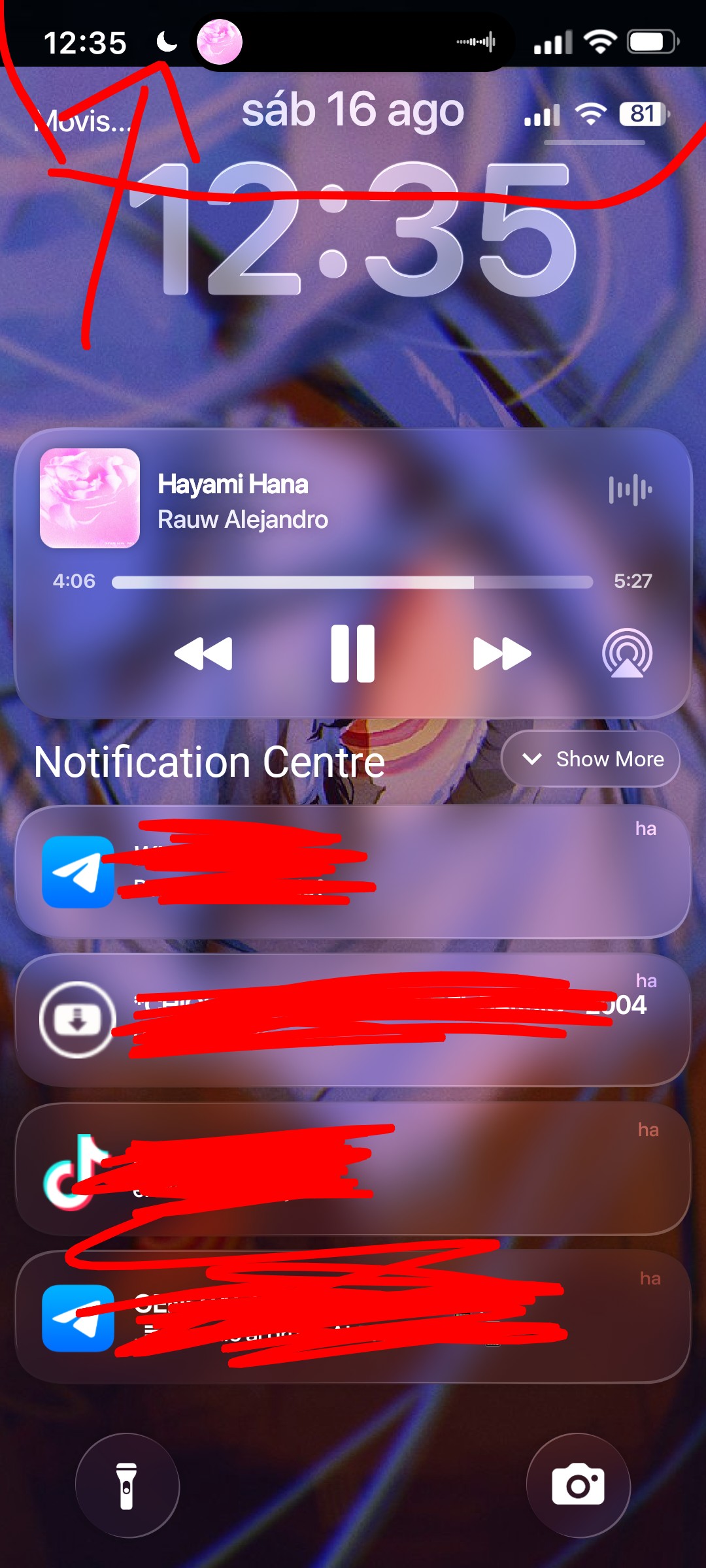Pause the Hayami Hana track

352,653
